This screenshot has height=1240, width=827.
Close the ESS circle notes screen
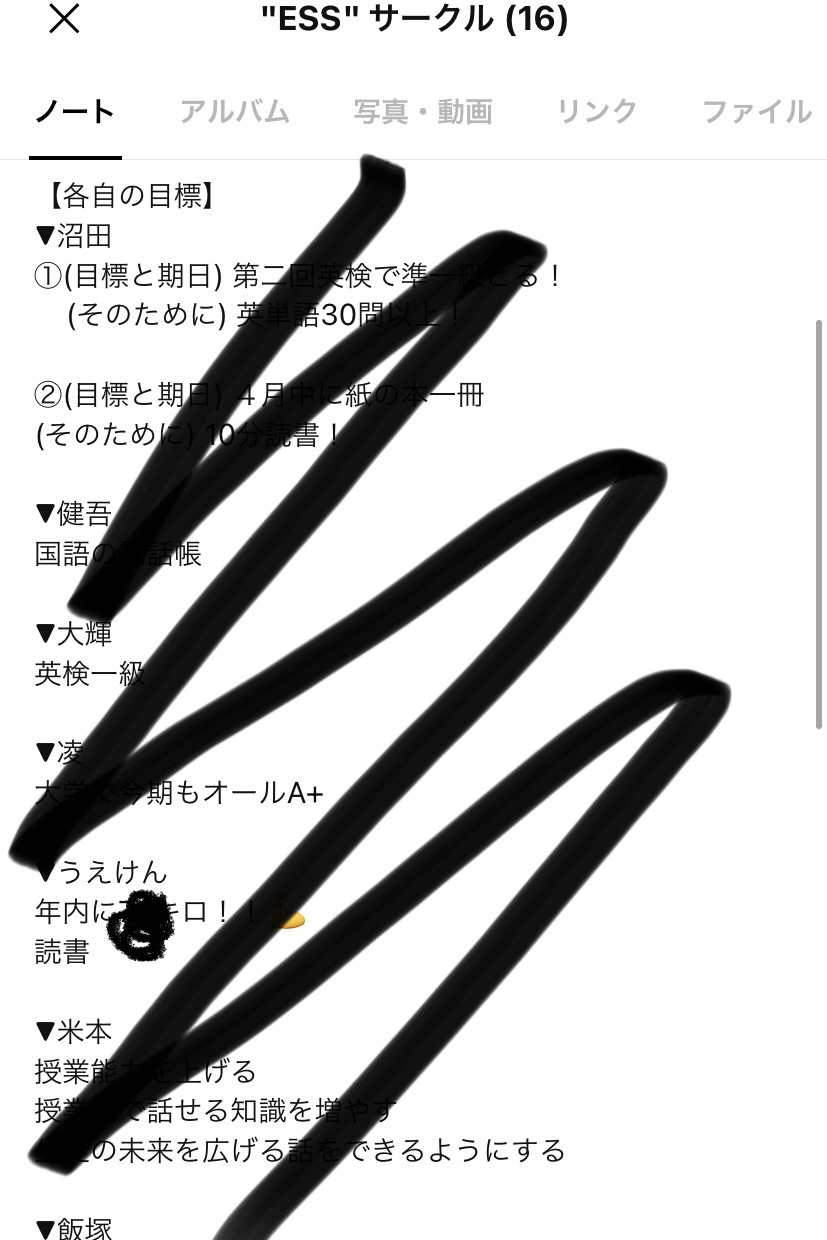coord(64,19)
